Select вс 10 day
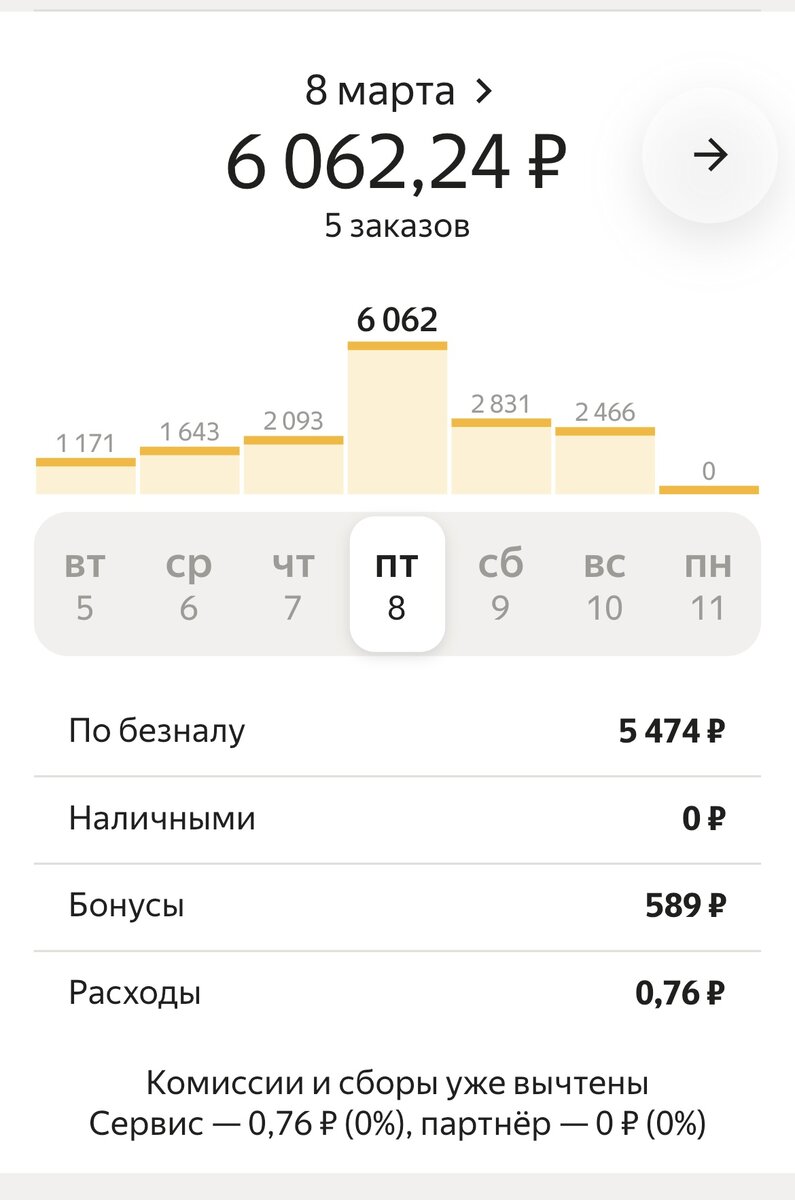Image resolution: width=795 pixels, height=1200 pixels. (x=605, y=585)
